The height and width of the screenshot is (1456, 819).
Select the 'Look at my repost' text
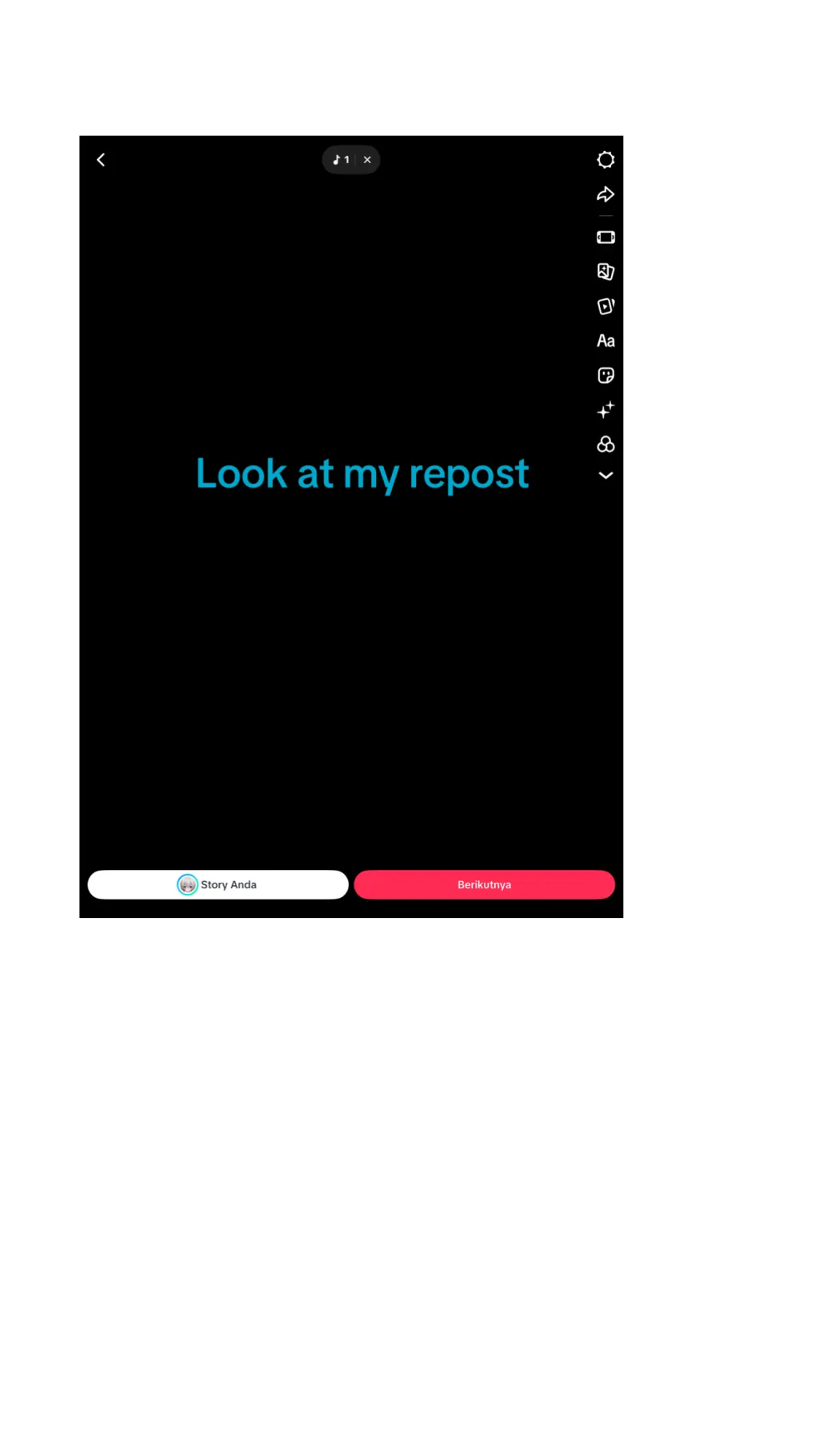[362, 474]
